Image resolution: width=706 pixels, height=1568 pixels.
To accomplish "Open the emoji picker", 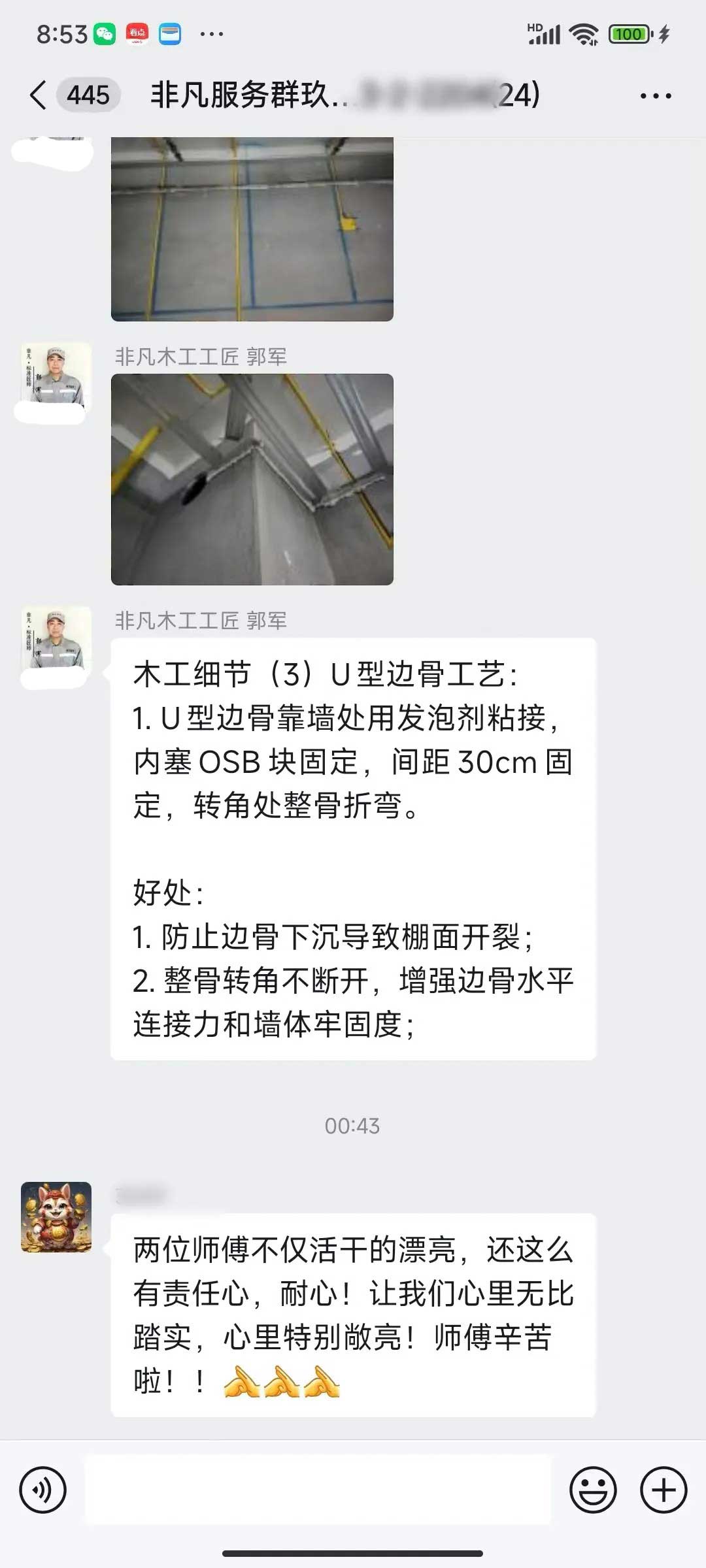I will (593, 1490).
